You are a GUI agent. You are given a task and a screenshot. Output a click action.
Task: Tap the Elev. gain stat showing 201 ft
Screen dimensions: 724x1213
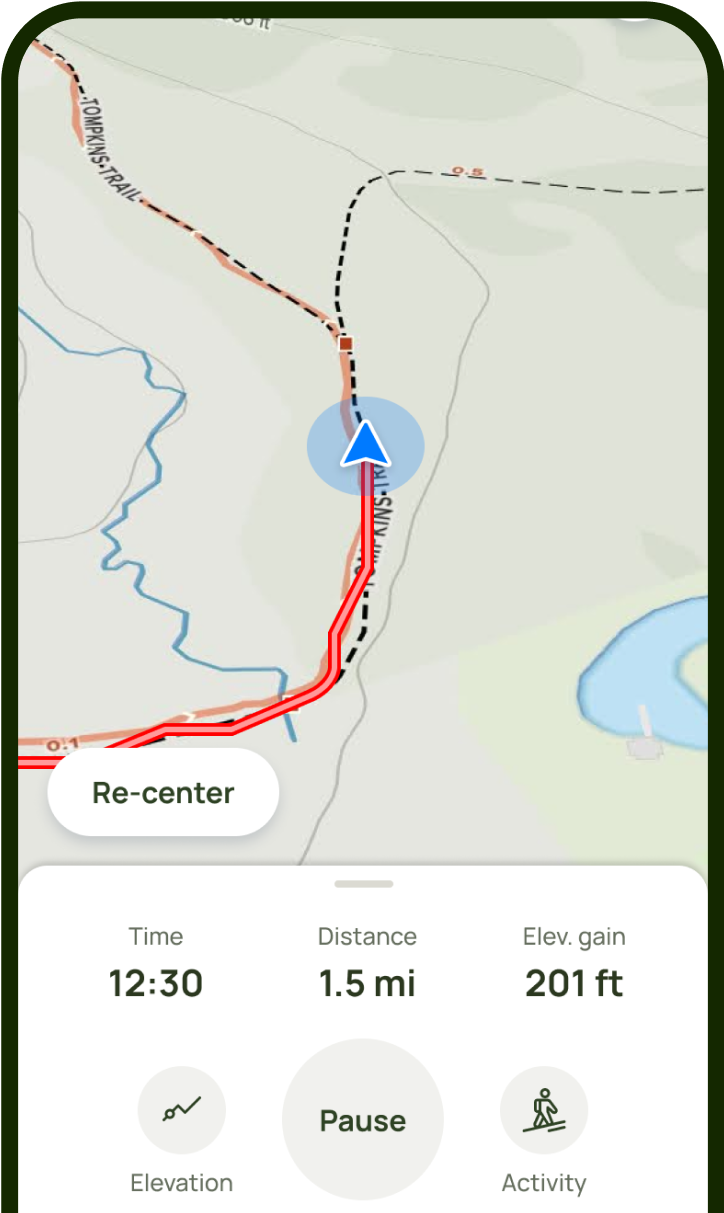click(x=574, y=962)
